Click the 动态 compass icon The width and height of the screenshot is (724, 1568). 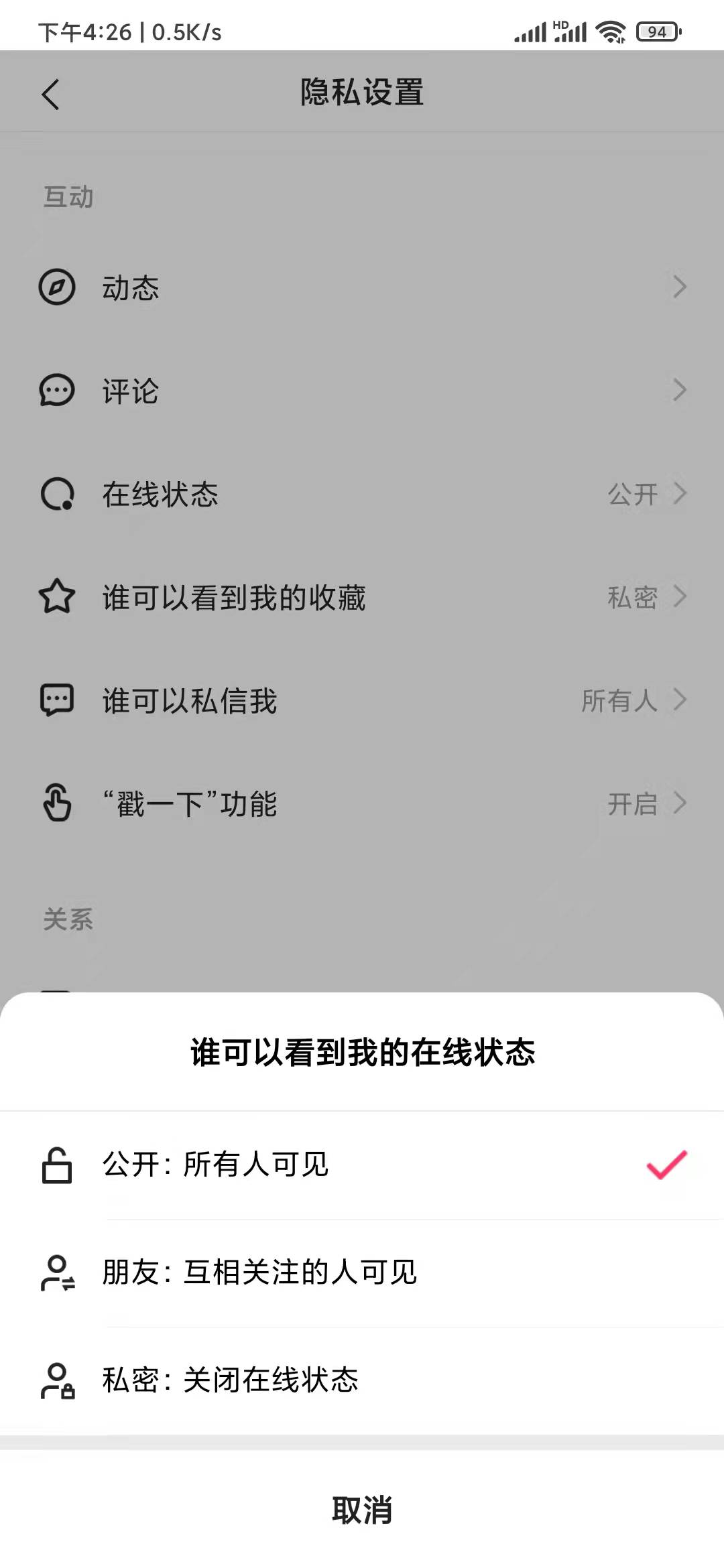(57, 287)
